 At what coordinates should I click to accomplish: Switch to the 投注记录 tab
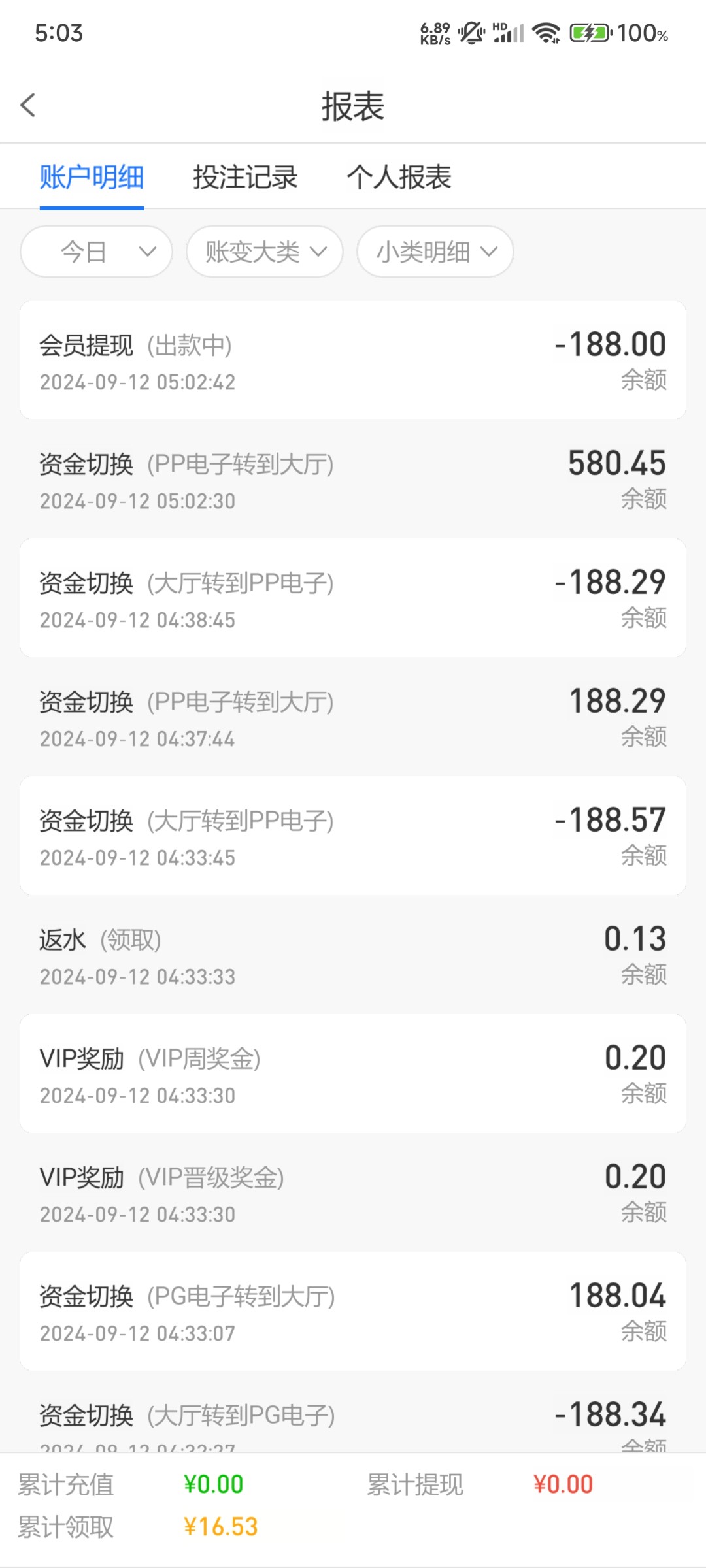245,177
